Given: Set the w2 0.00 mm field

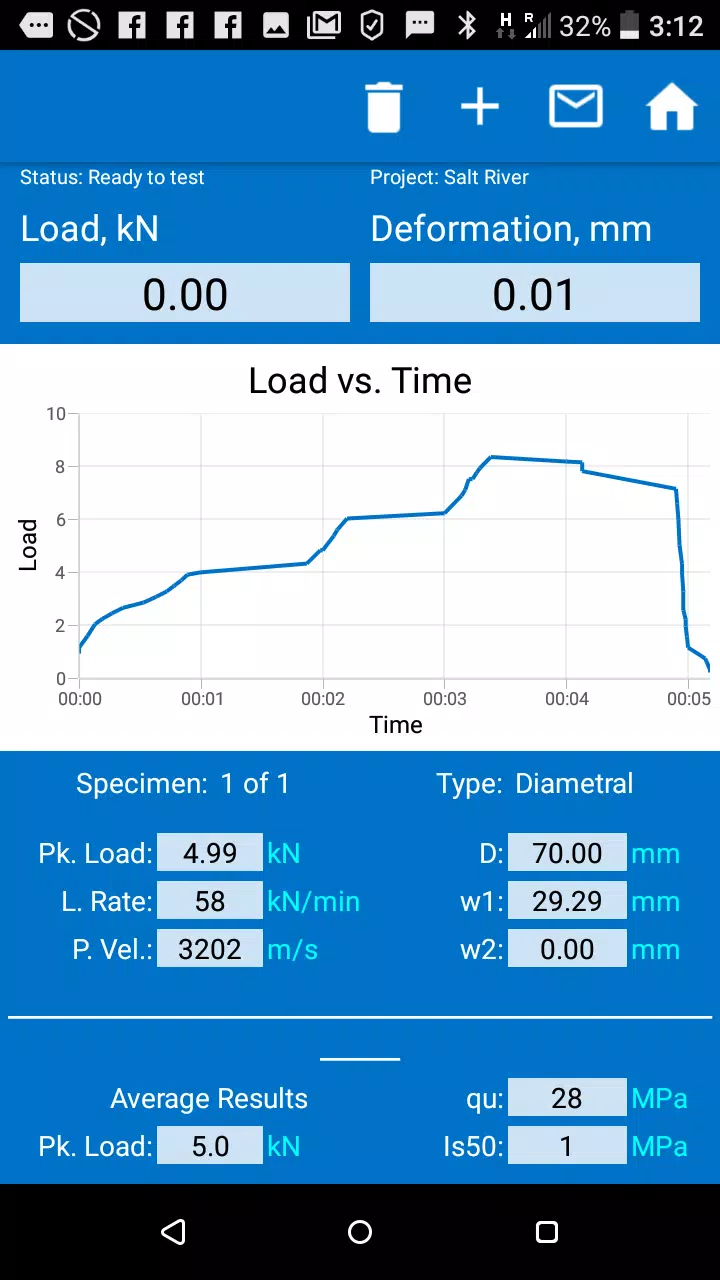Looking at the screenshot, I should (567, 949).
